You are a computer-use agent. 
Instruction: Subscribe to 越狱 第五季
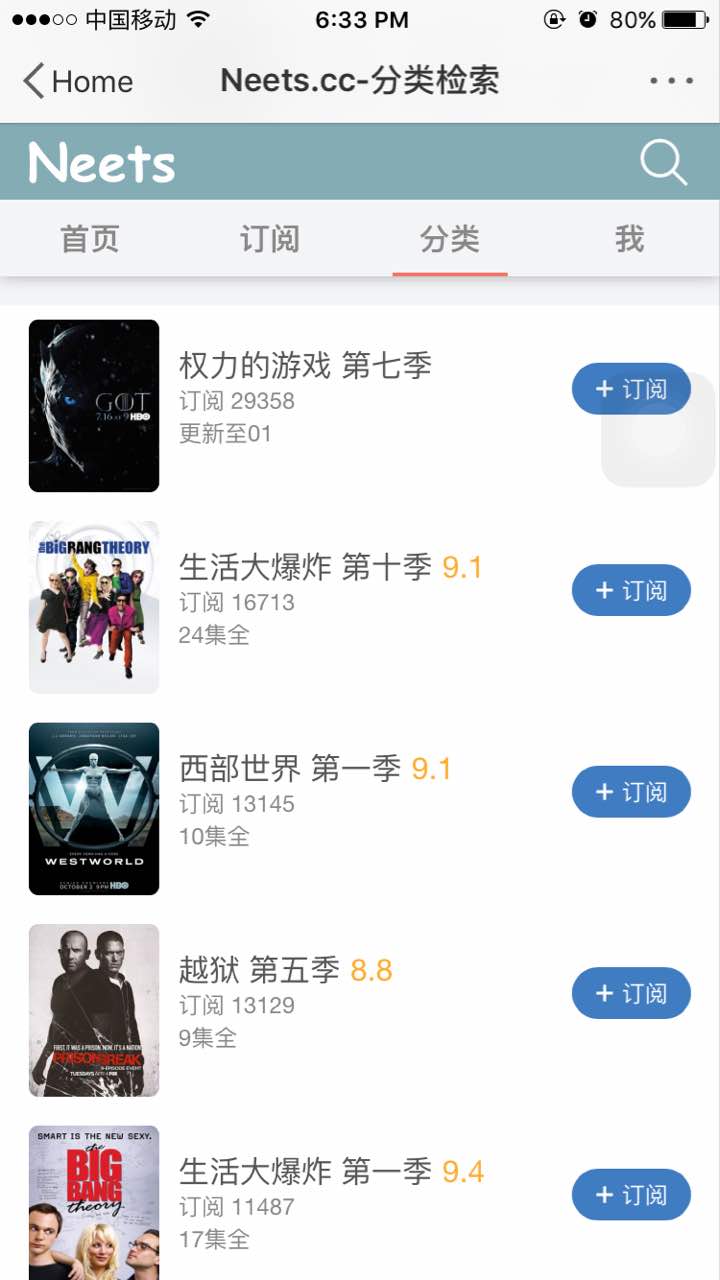[631, 993]
